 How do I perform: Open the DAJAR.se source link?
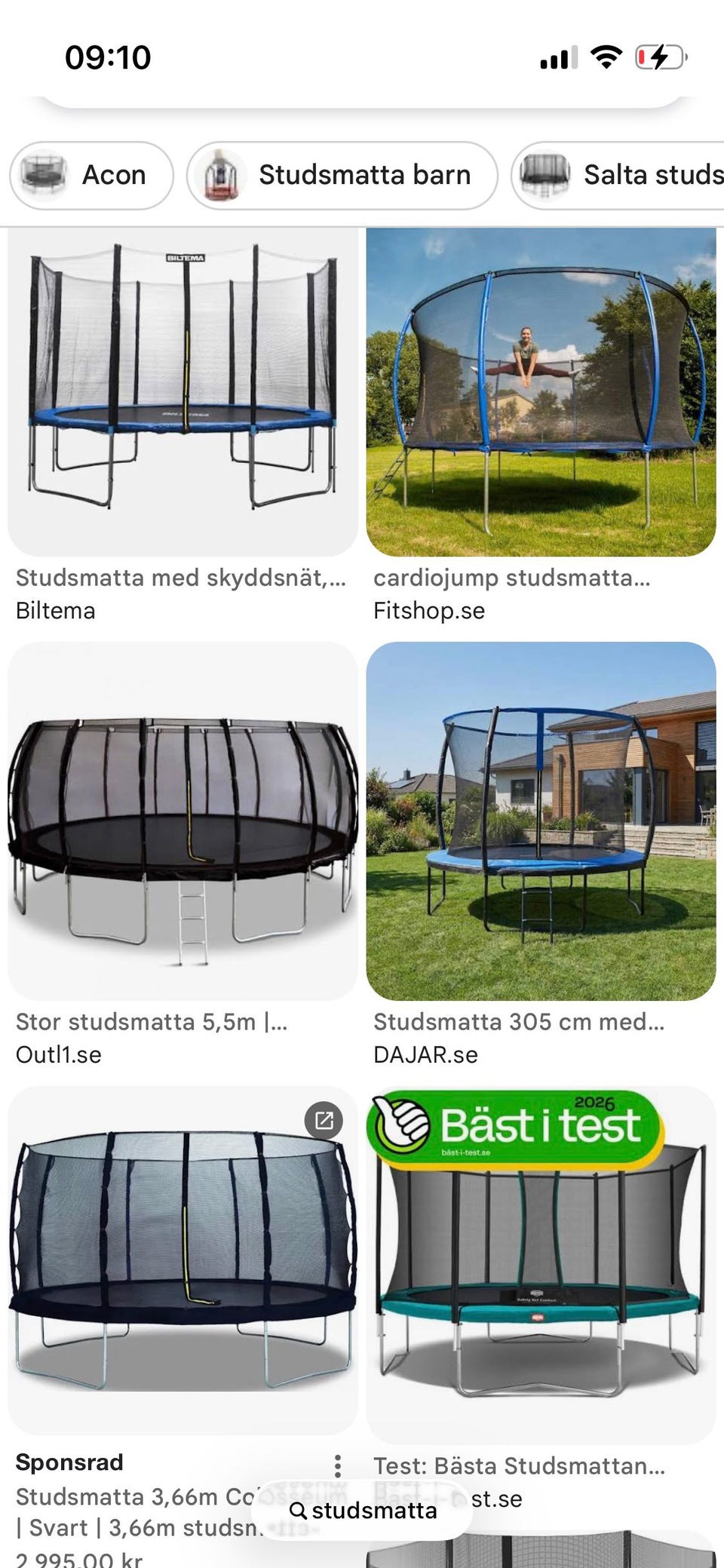[x=425, y=1055]
